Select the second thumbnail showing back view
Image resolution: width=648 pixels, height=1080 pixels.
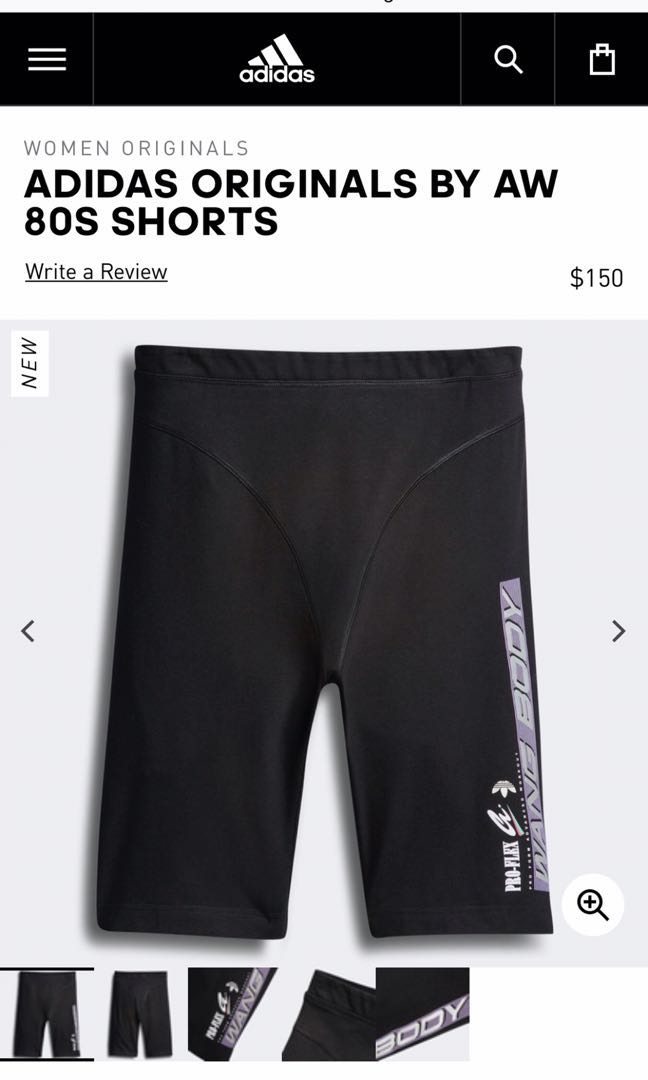[140, 1014]
